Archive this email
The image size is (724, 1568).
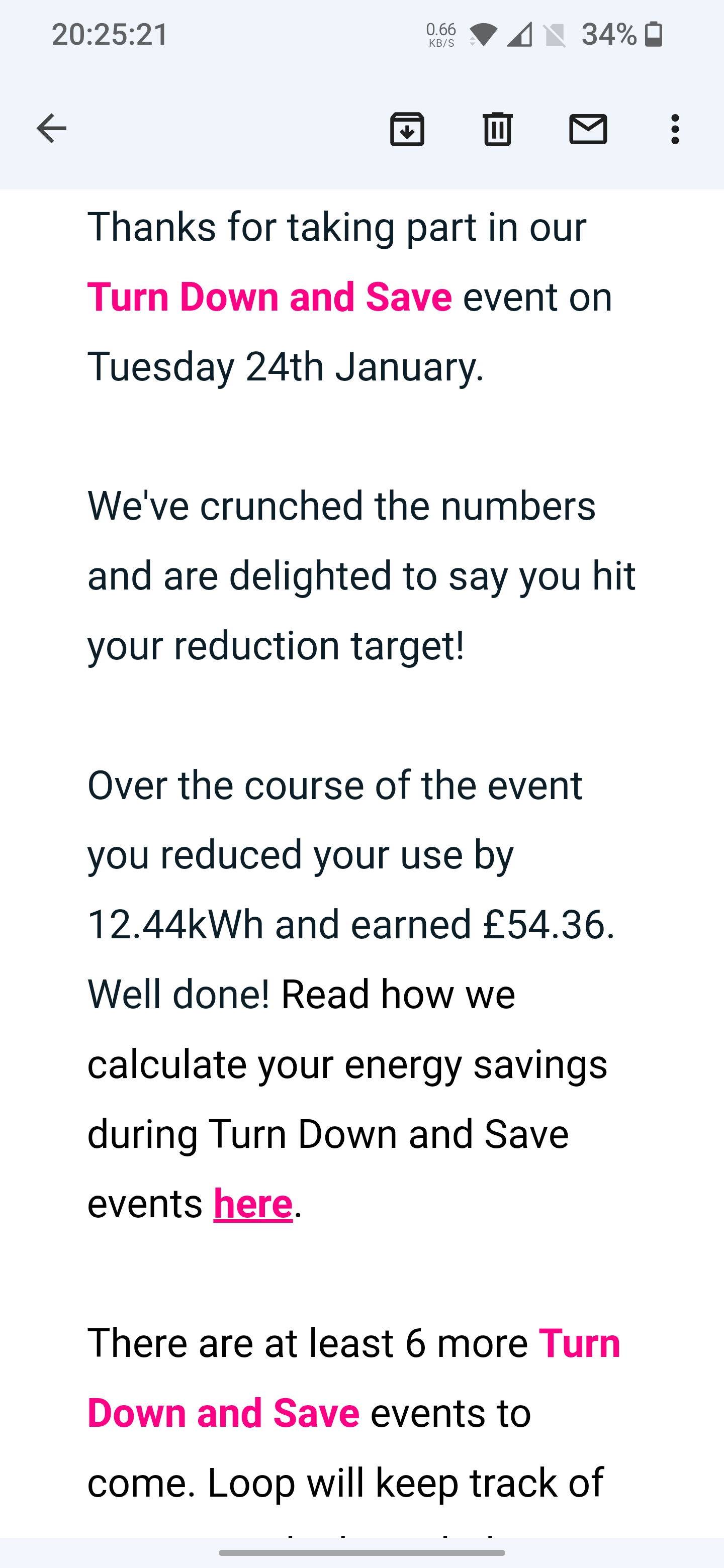(x=407, y=129)
